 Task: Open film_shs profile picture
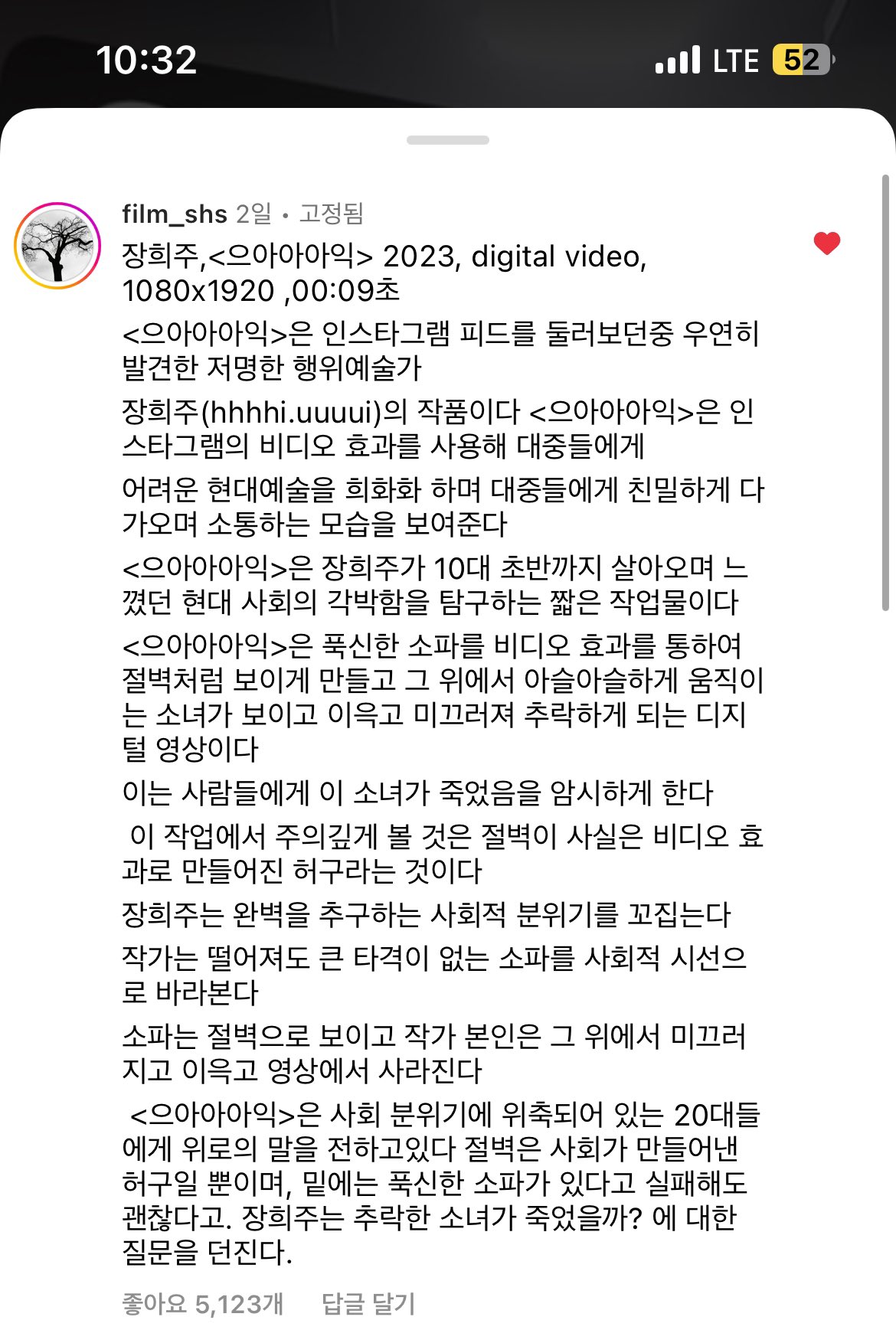click(x=57, y=246)
